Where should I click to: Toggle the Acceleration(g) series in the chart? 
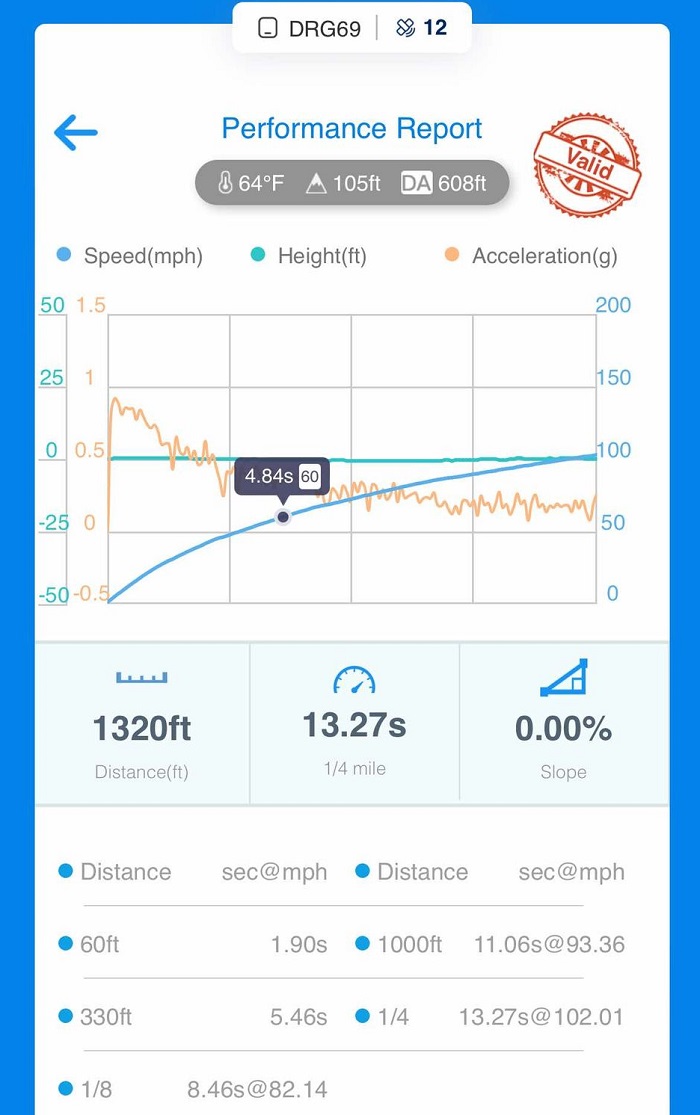coord(532,256)
